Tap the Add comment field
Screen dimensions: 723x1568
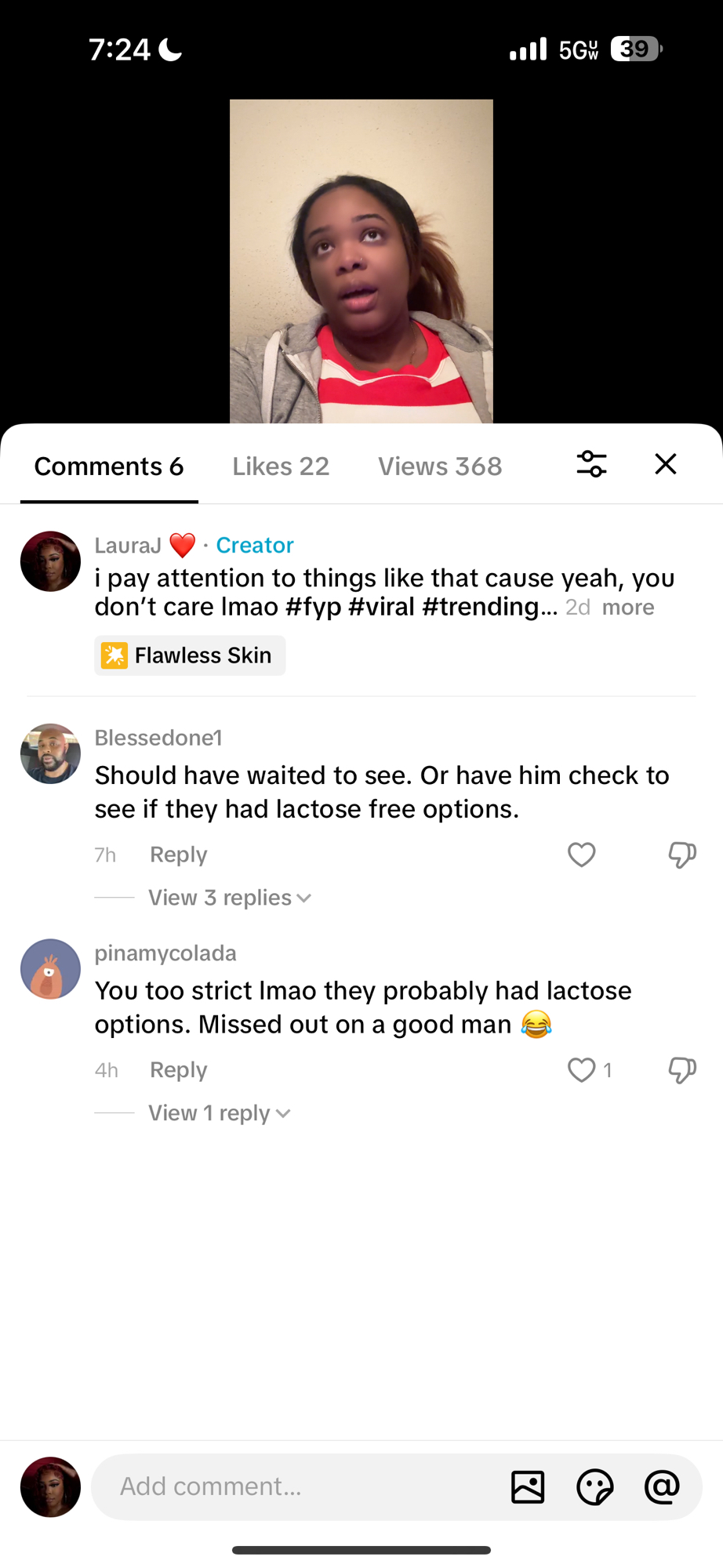[298, 1486]
